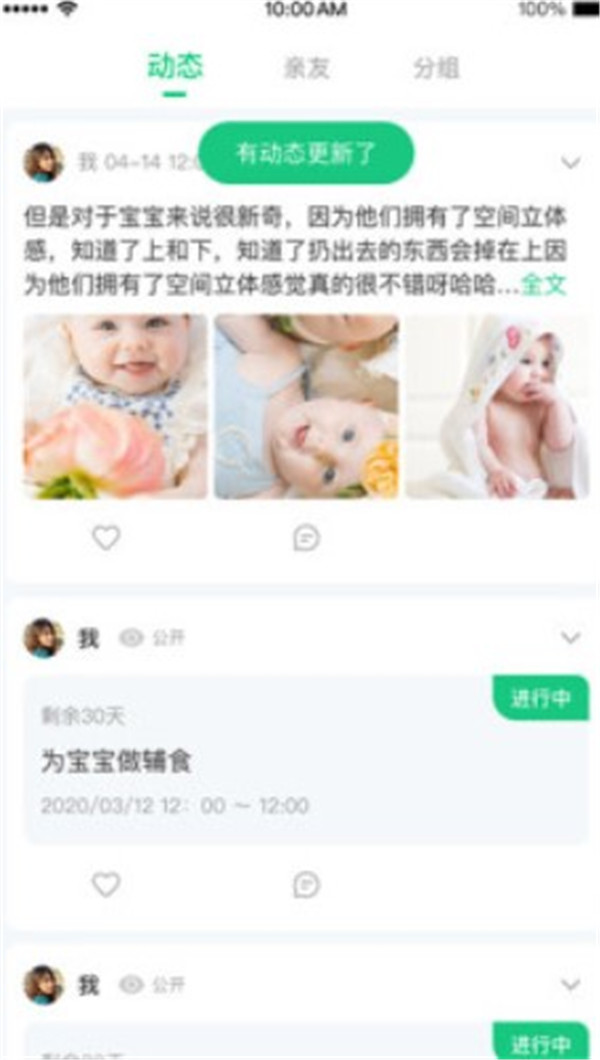Screen dimensions: 600x1060
Task: Comment on the post with baby photos
Action: 306,538
